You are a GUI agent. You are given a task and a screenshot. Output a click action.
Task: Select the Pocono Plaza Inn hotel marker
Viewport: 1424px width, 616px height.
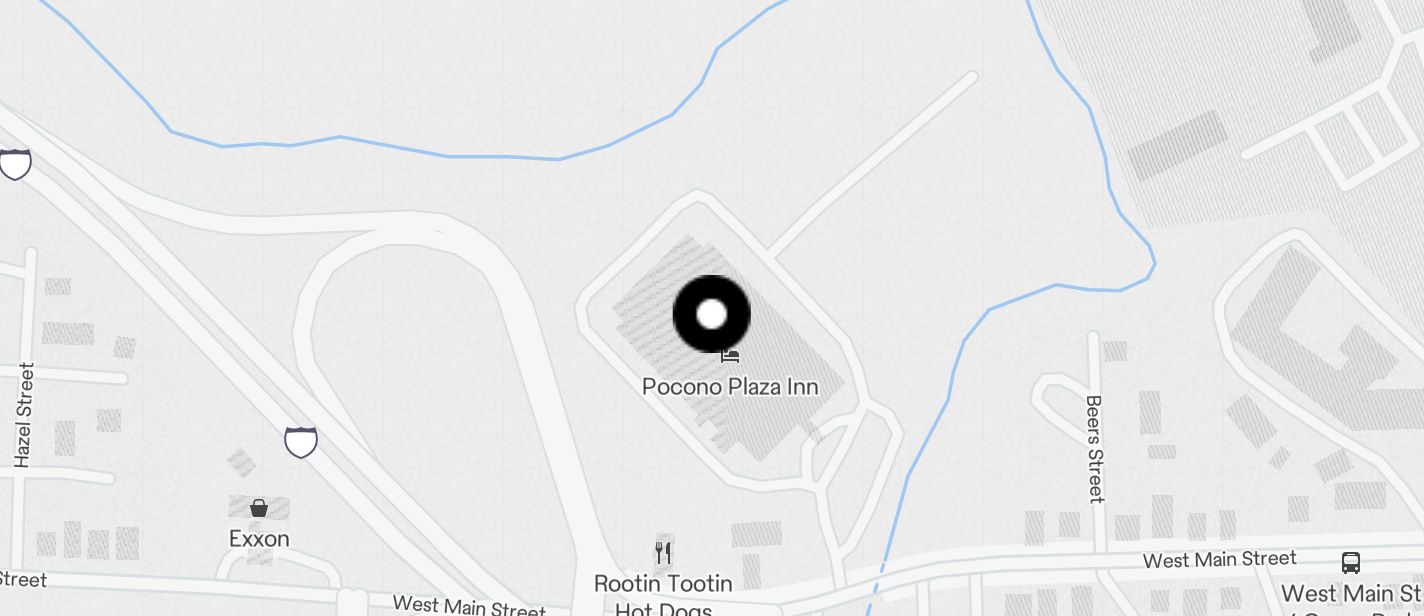730,357
